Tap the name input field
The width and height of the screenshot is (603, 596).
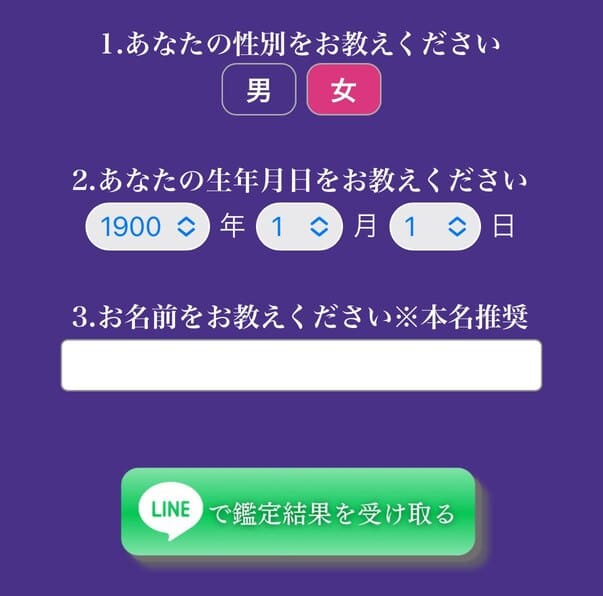click(x=301, y=365)
